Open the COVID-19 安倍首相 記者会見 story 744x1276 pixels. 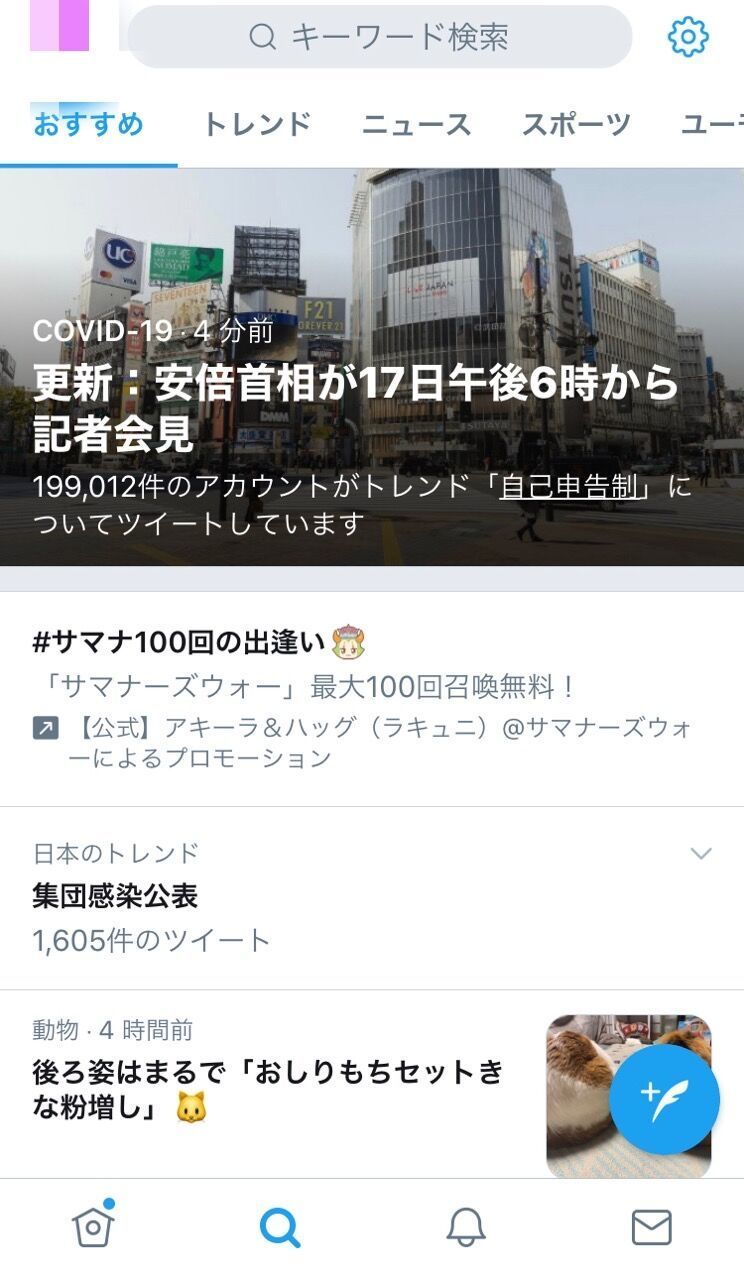[x=355, y=407]
